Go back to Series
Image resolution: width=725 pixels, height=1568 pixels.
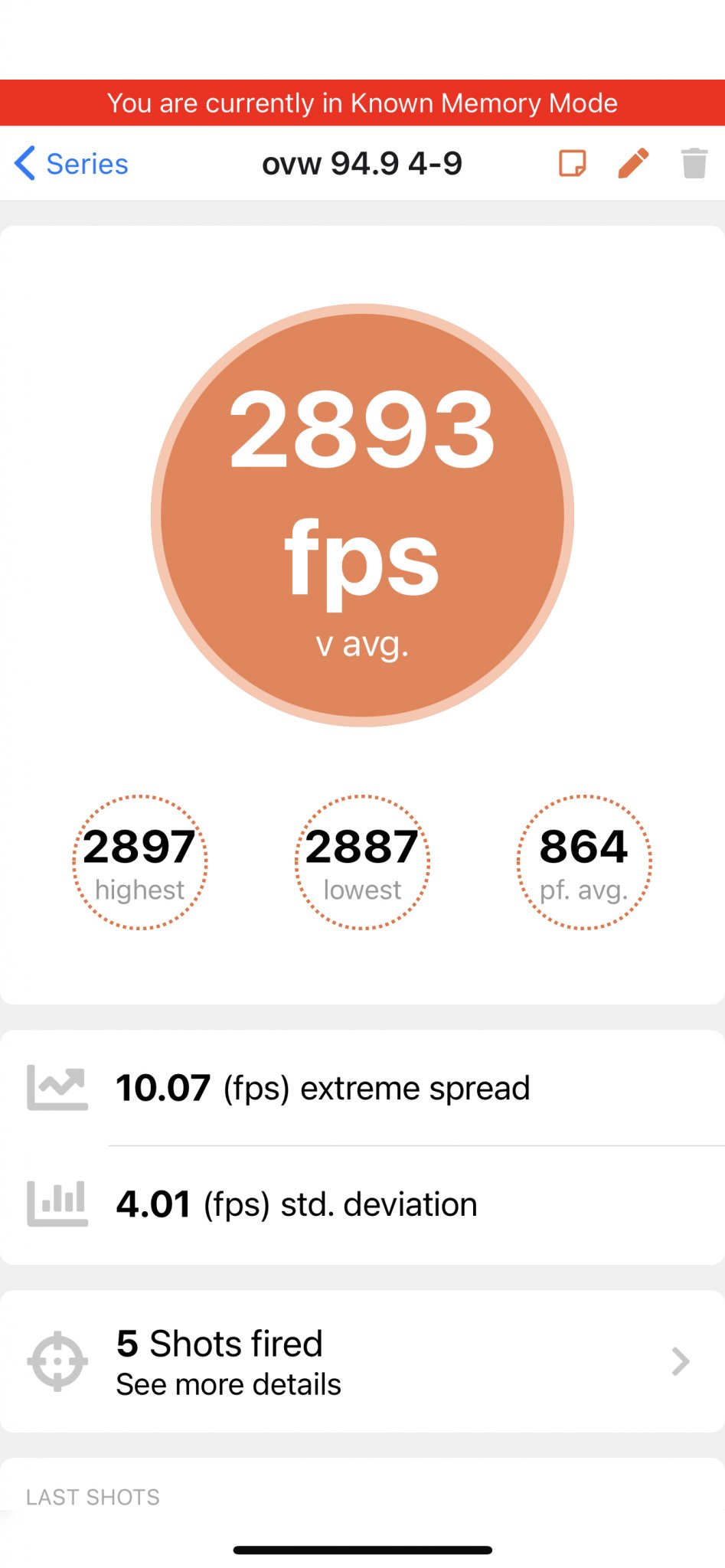click(71, 164)
